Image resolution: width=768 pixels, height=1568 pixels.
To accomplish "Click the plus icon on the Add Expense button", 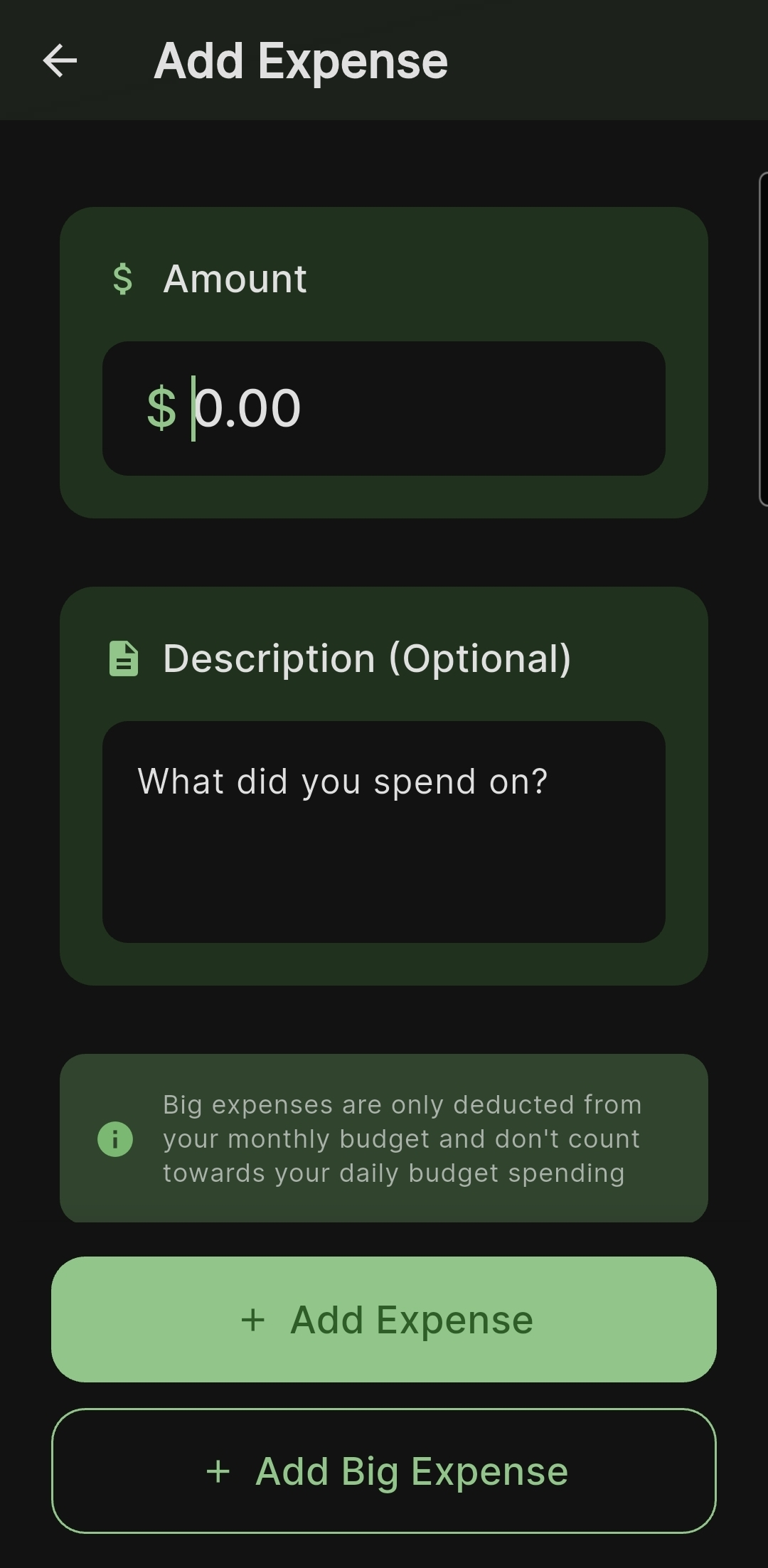I will pos(253,1319).
